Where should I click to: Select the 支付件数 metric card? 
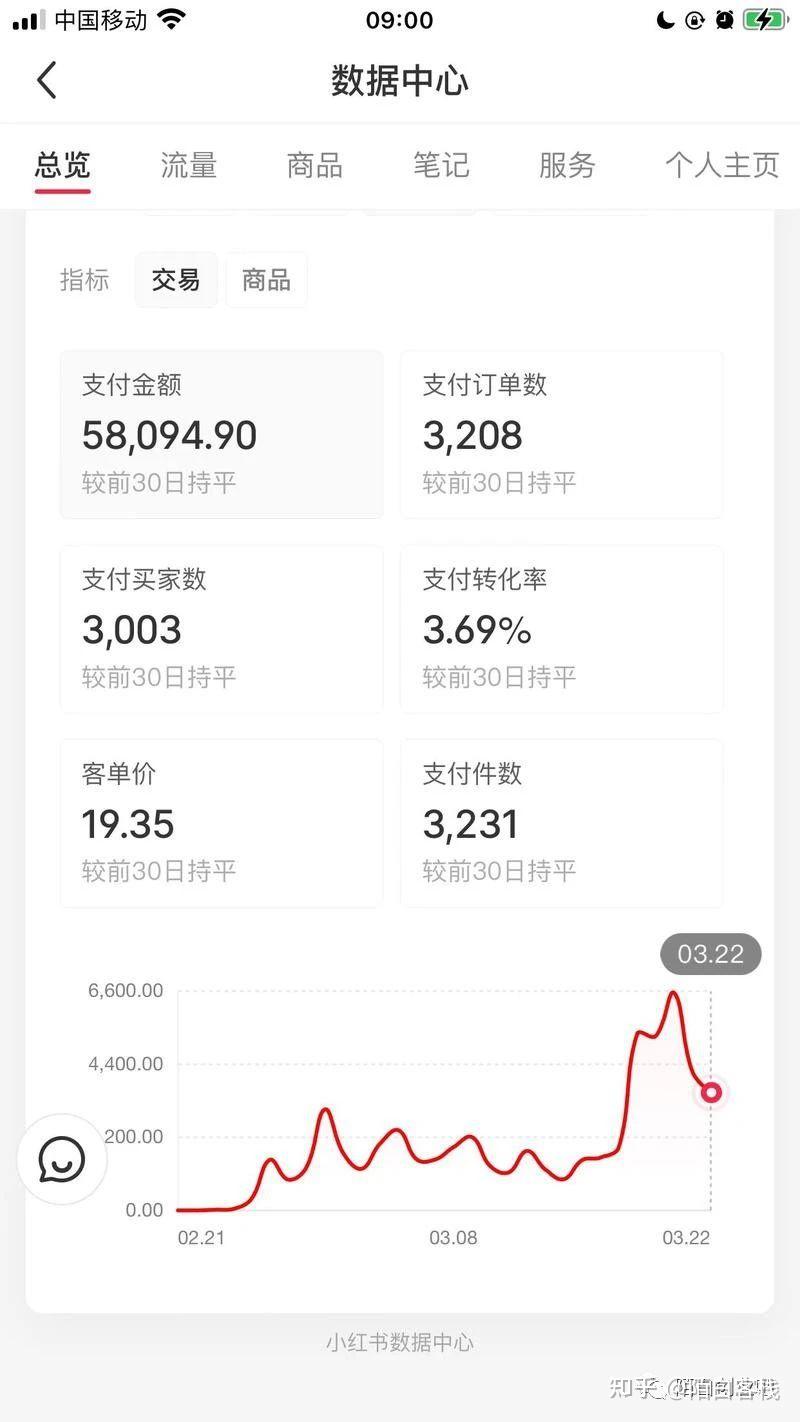point(561,822)
